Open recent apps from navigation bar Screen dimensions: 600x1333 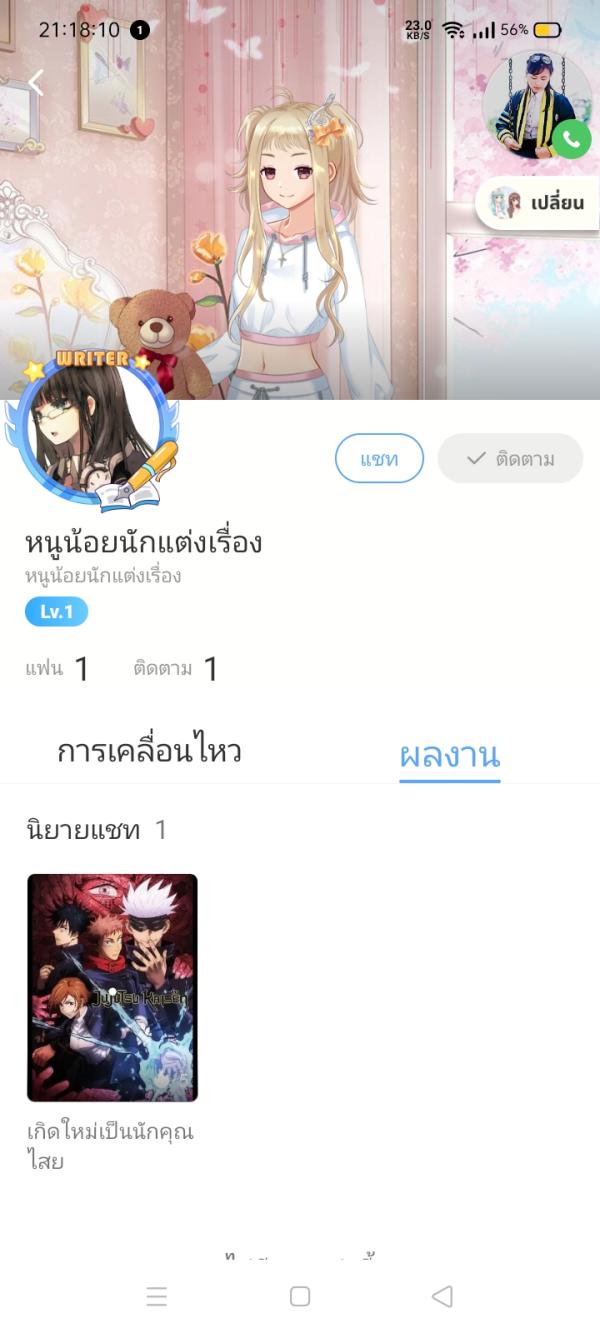(157, 1296)
